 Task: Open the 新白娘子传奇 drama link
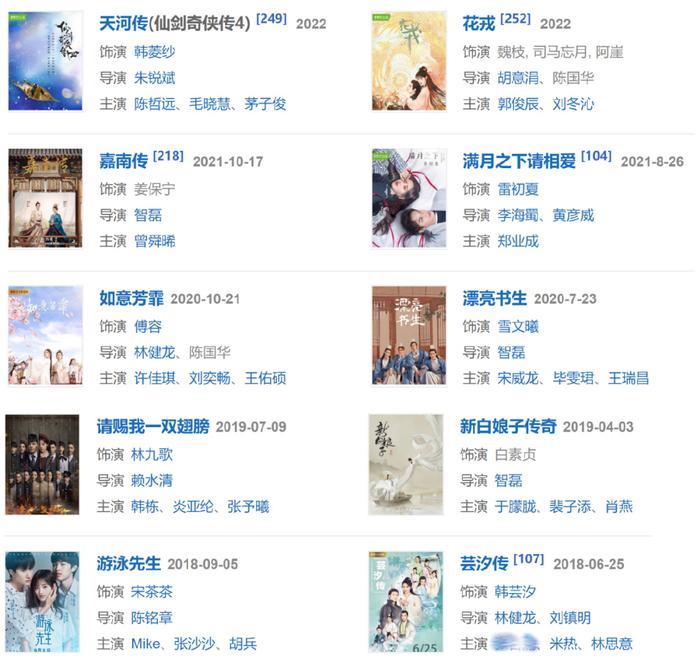[x=507, y=426]
